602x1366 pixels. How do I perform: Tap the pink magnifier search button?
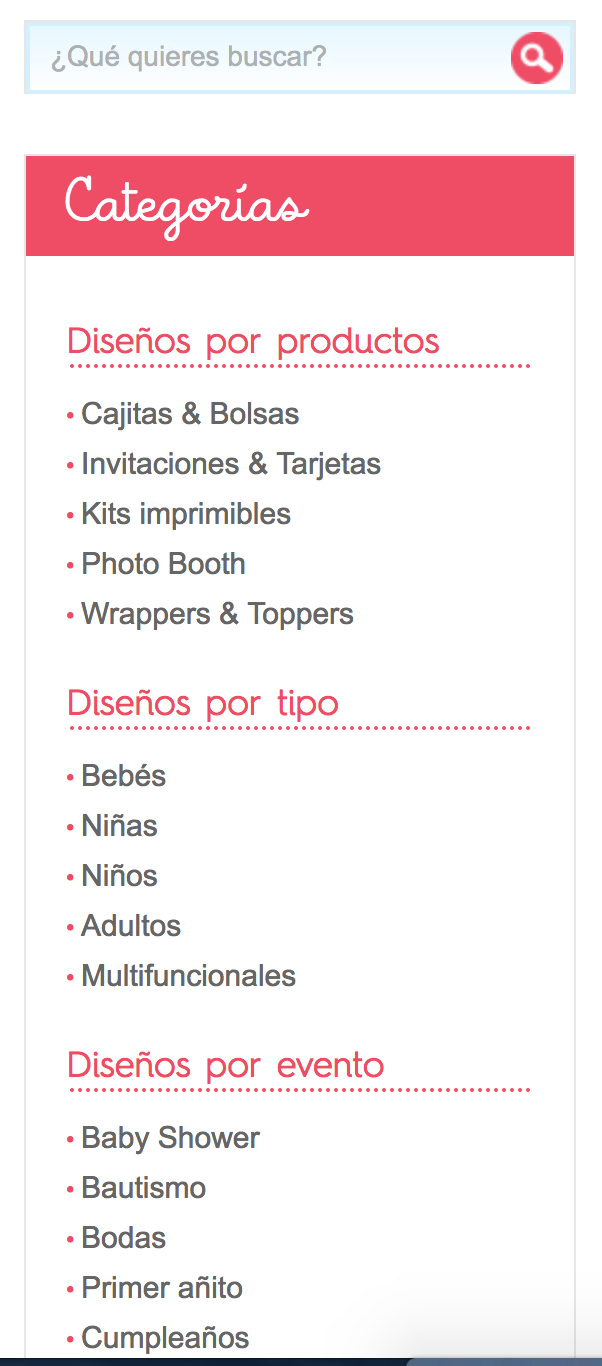click(537, 58)
